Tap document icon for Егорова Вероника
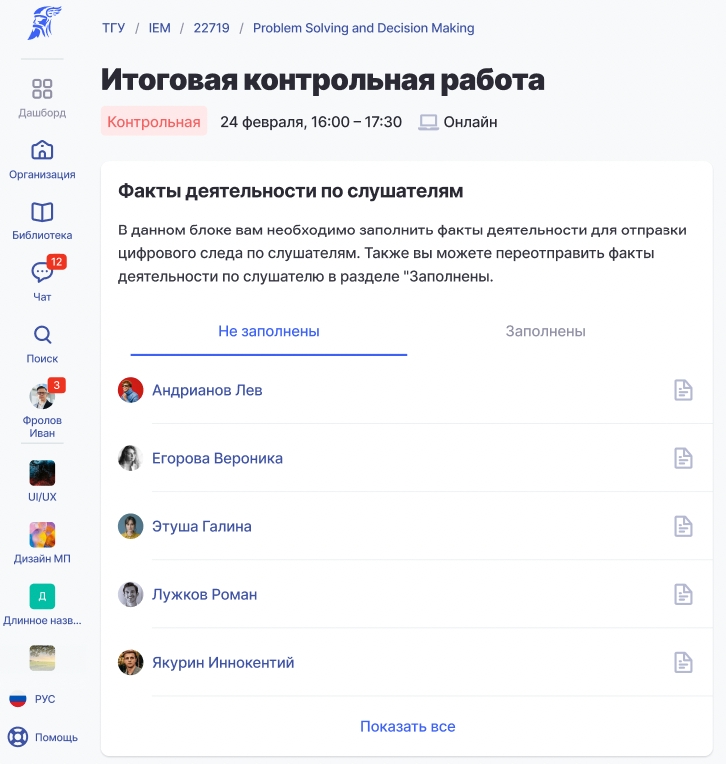The height and width of the screenshot is (764, 726). [683, 458]
